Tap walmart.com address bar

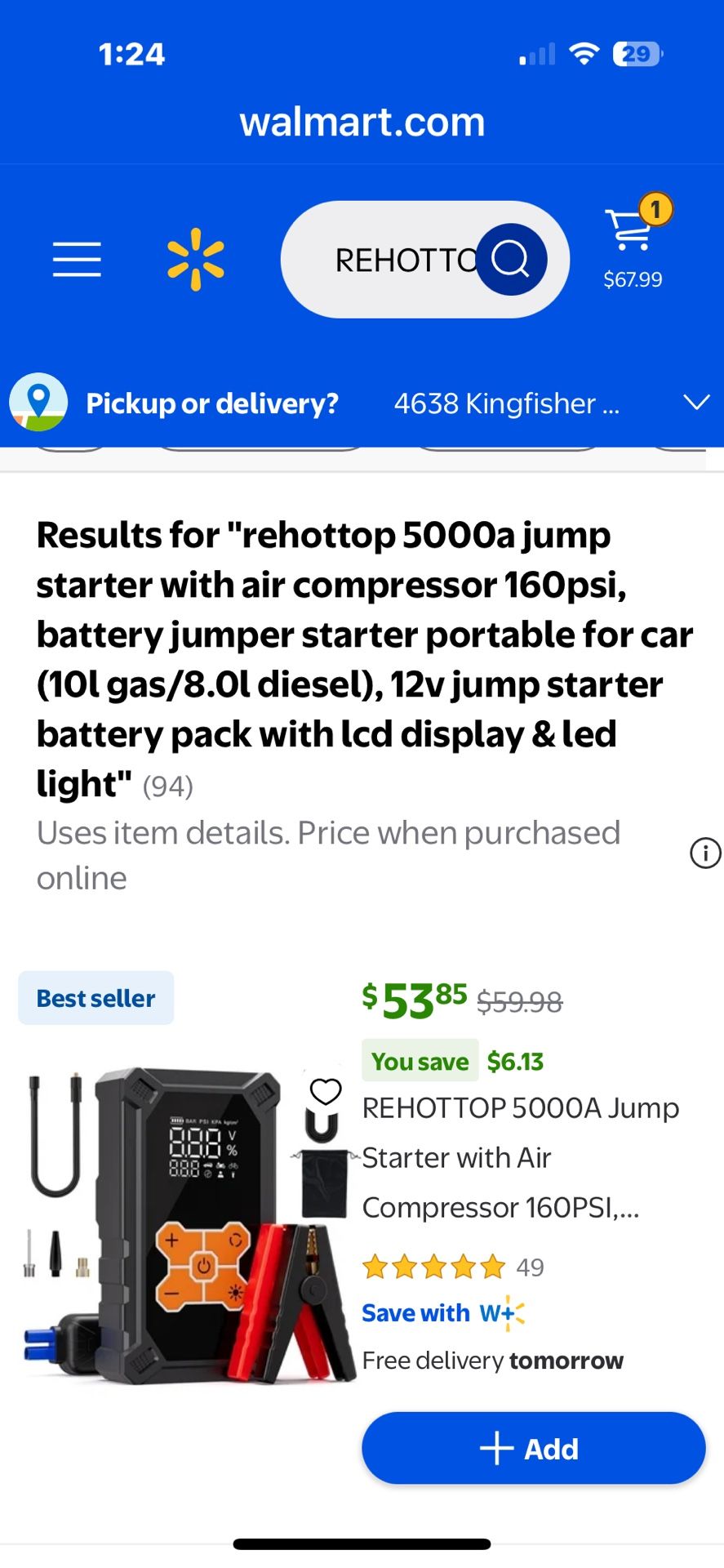362,122
